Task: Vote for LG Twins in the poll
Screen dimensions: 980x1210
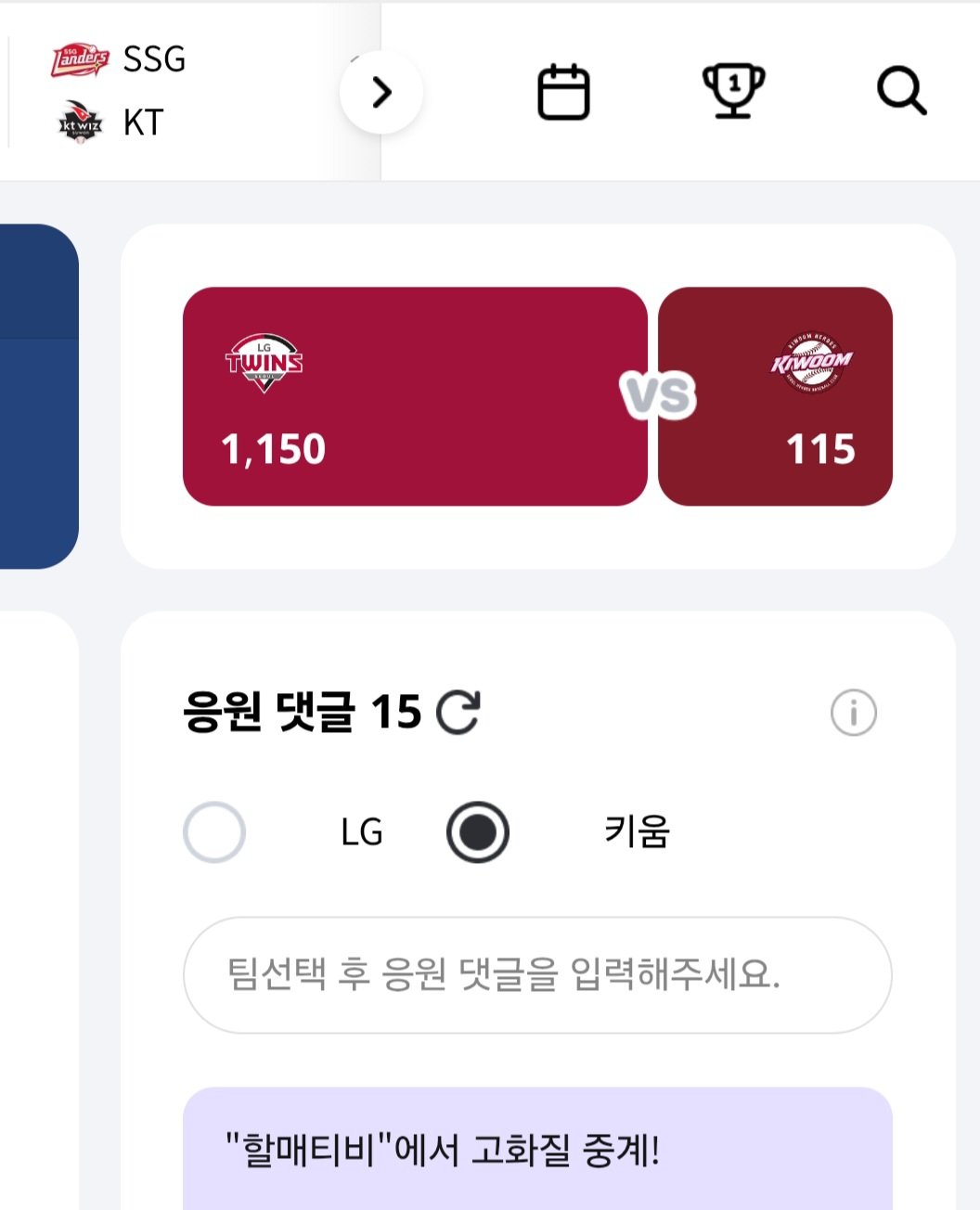Action: [414, 396]
